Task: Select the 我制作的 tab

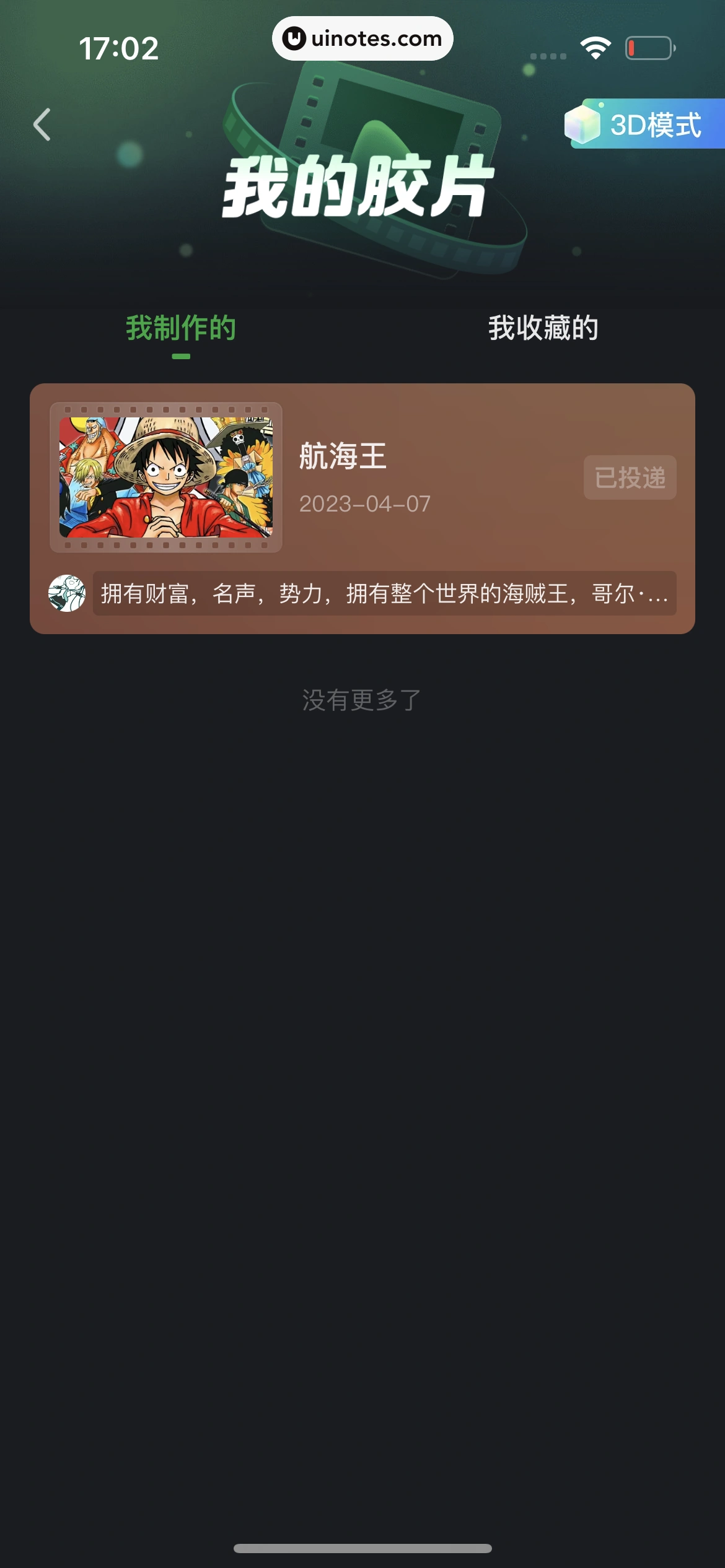Action: click(x=181, y=328)
